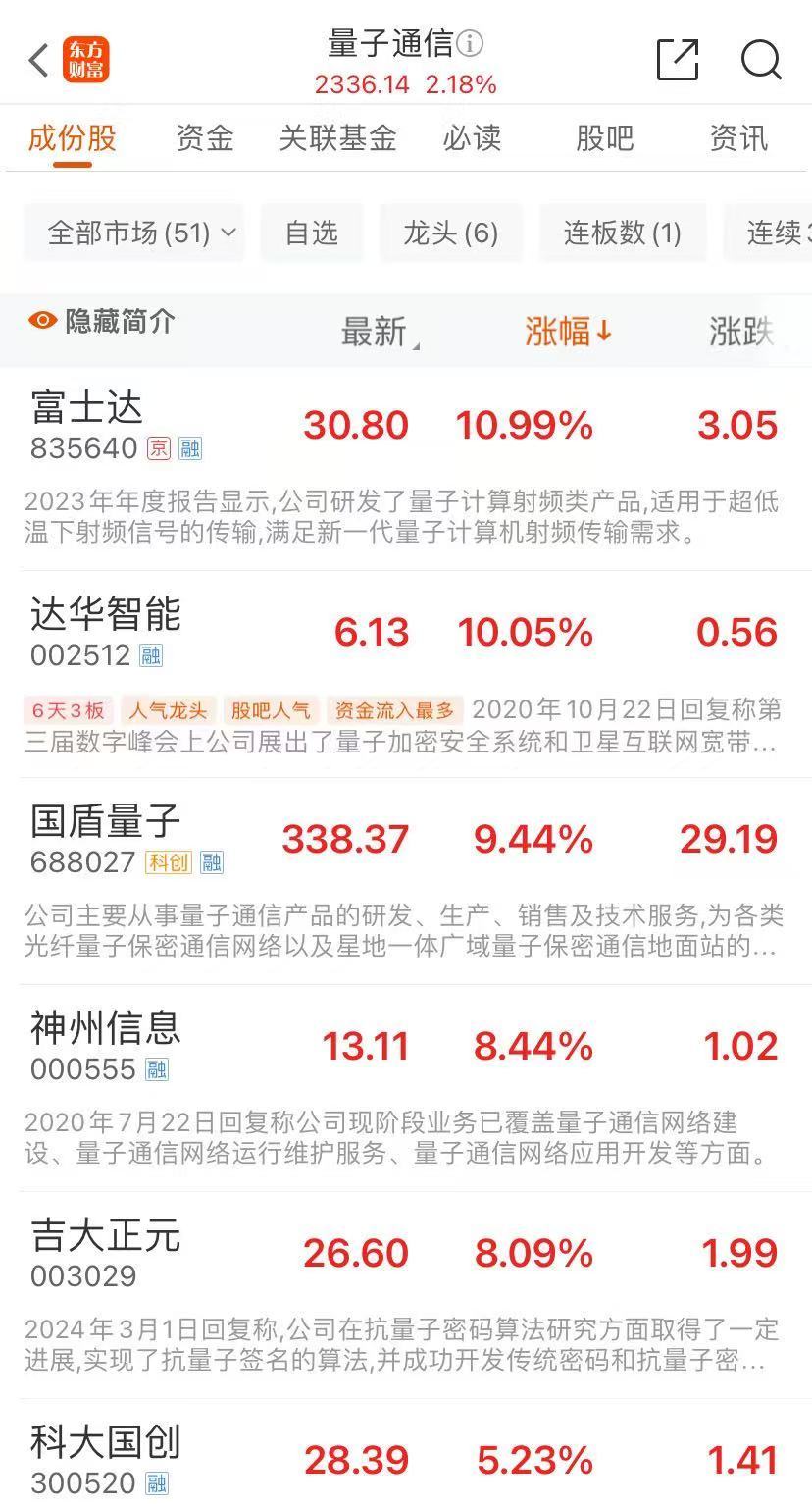Open the share icon at top right
The width and height of the screenshot is (812, 1504).
[677, 60]
